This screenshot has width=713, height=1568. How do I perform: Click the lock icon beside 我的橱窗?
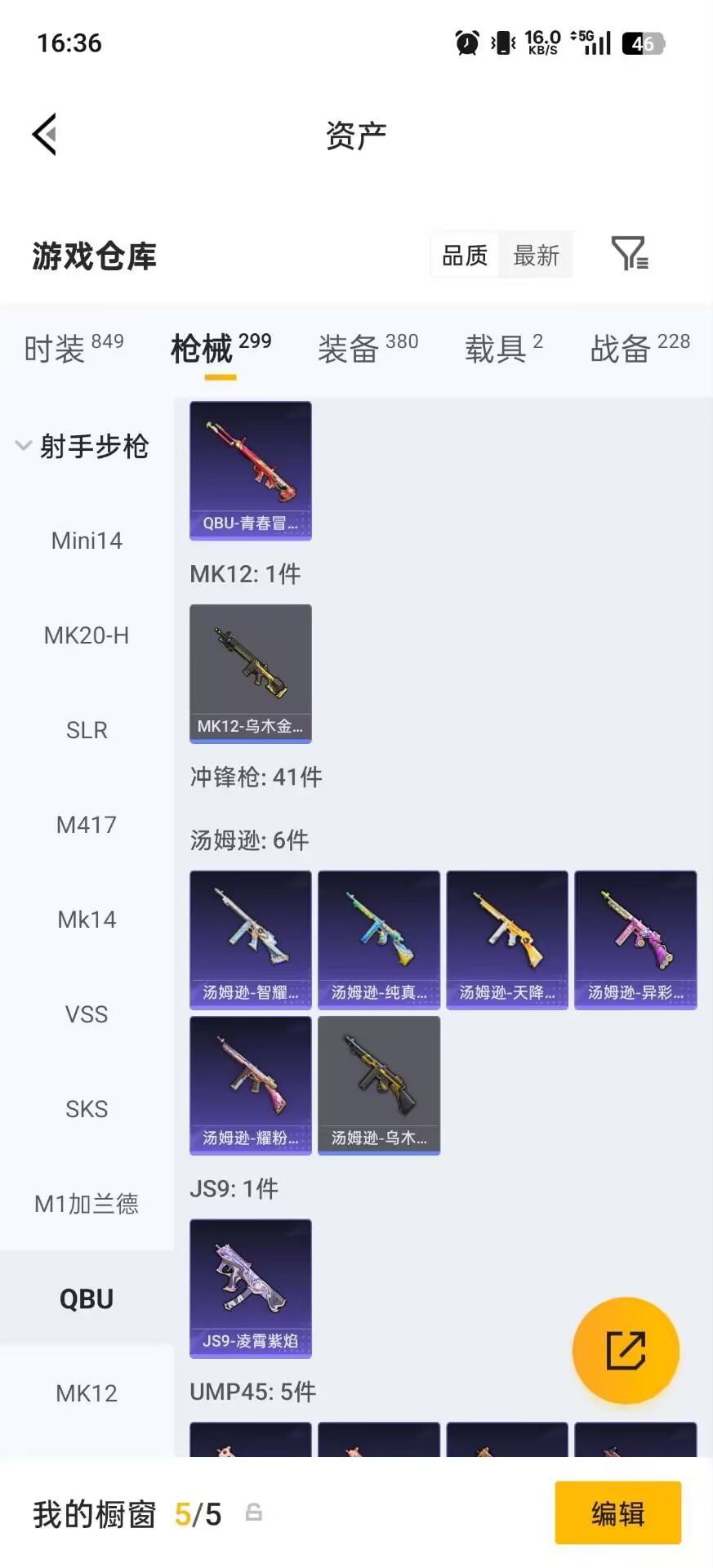tap(253, 1513)
